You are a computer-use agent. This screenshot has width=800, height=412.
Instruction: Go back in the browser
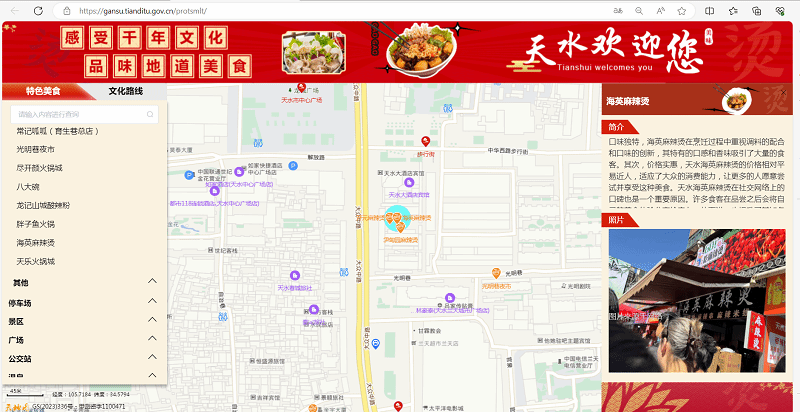point(13,10)
